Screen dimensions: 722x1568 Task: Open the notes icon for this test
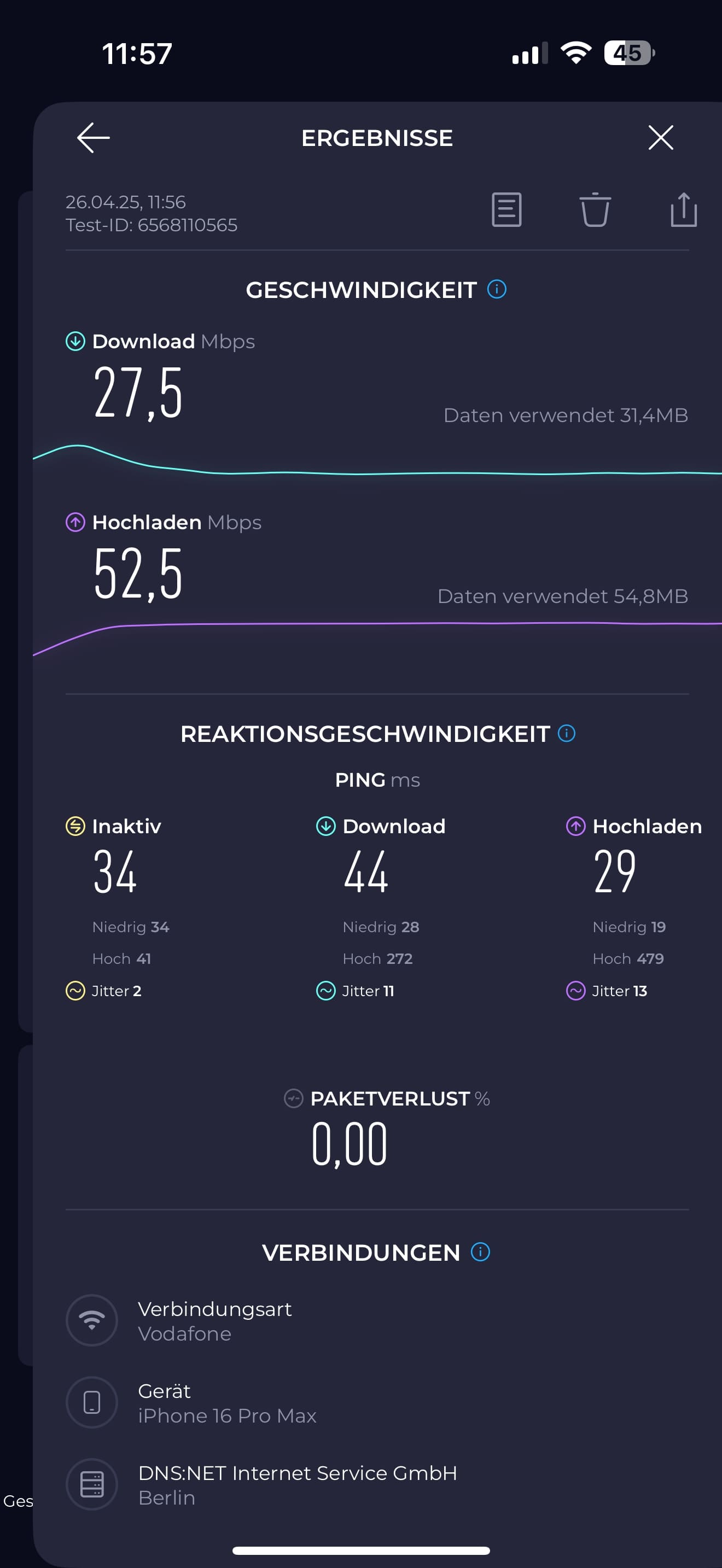[506, 210]
